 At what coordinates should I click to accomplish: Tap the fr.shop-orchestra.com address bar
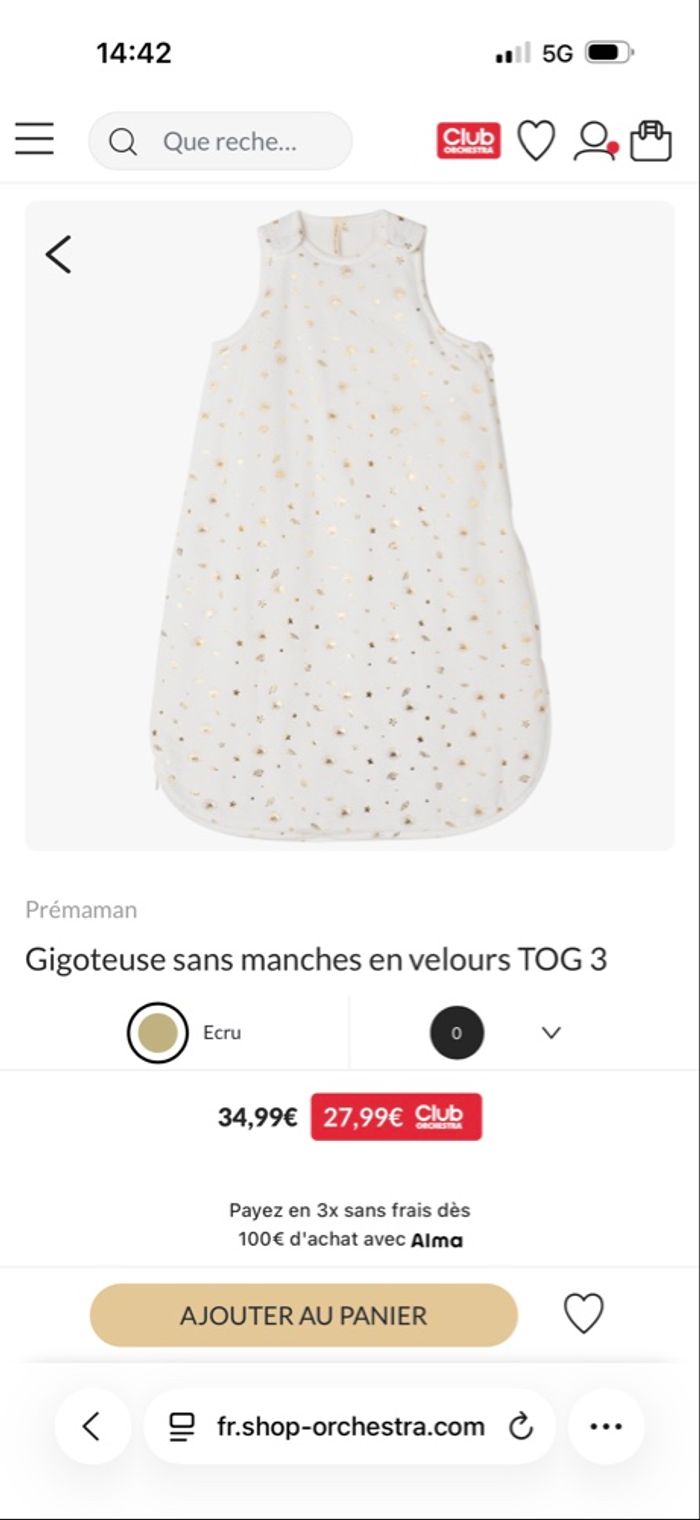click(x=350, y=1426)
